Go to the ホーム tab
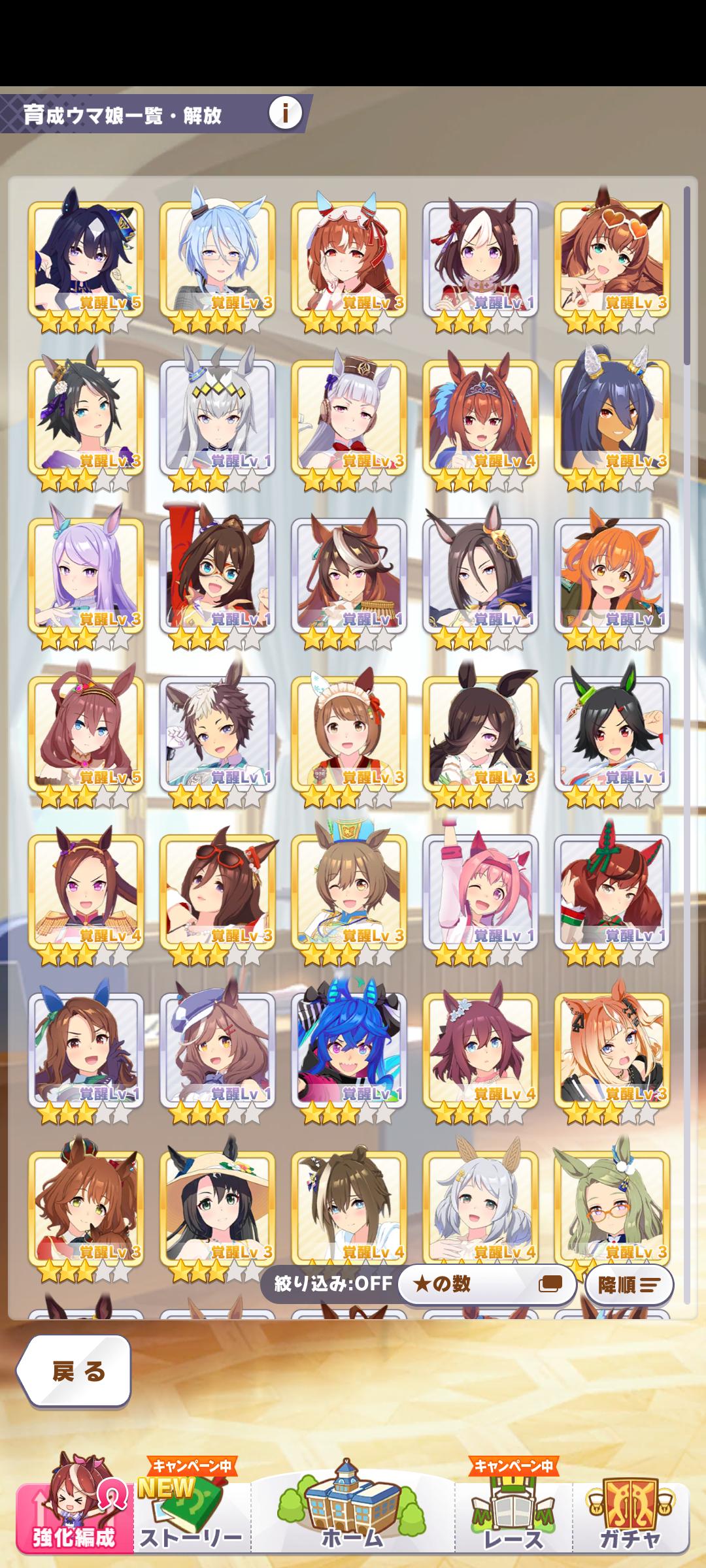Image resolution: width=706 pixels, height=1568 pixels. tap(352, 1517)
